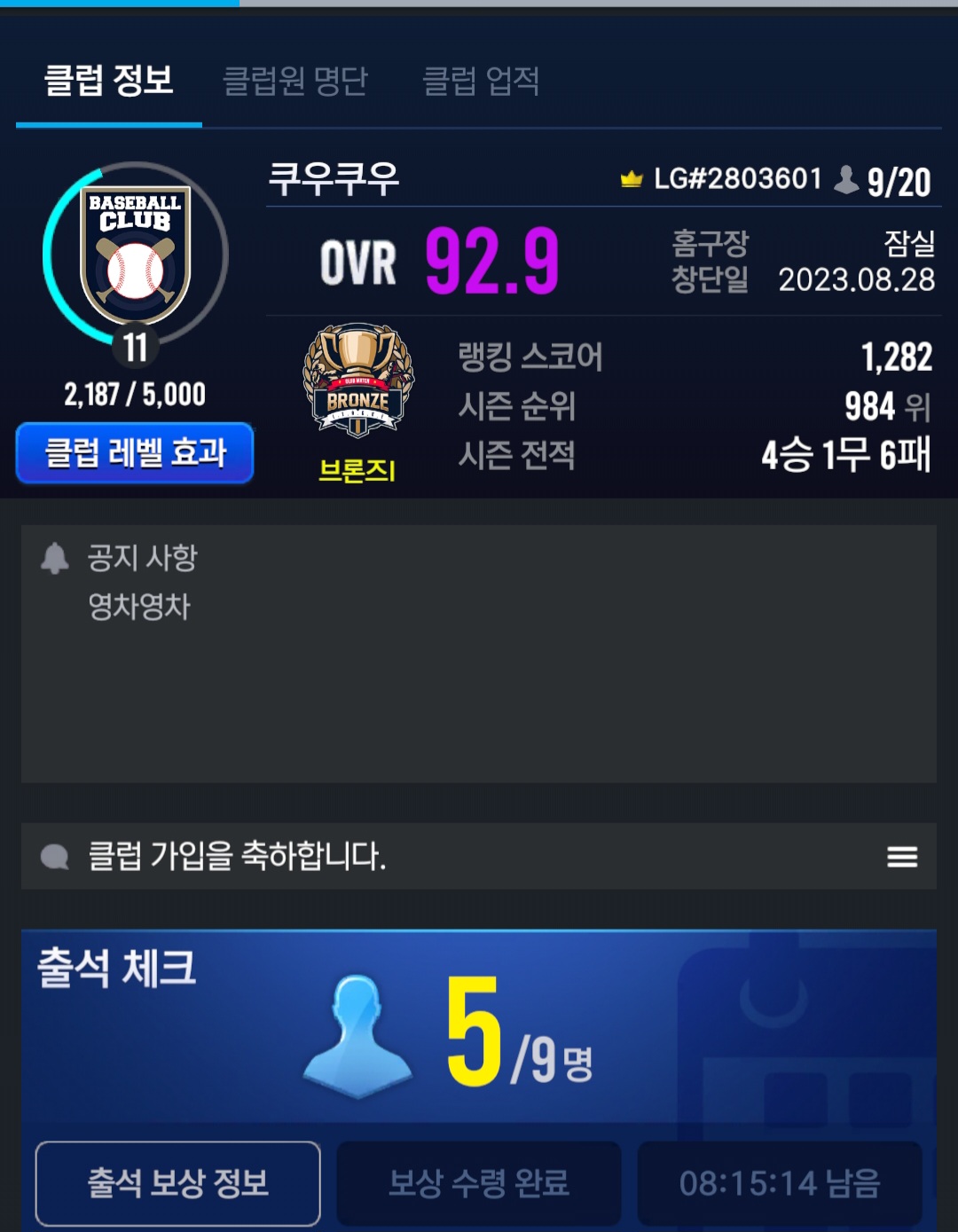View 출석 보상 정보
Image resolution: width=958 pixels, height=1232 pixels.
click(x=177, y=1182)
